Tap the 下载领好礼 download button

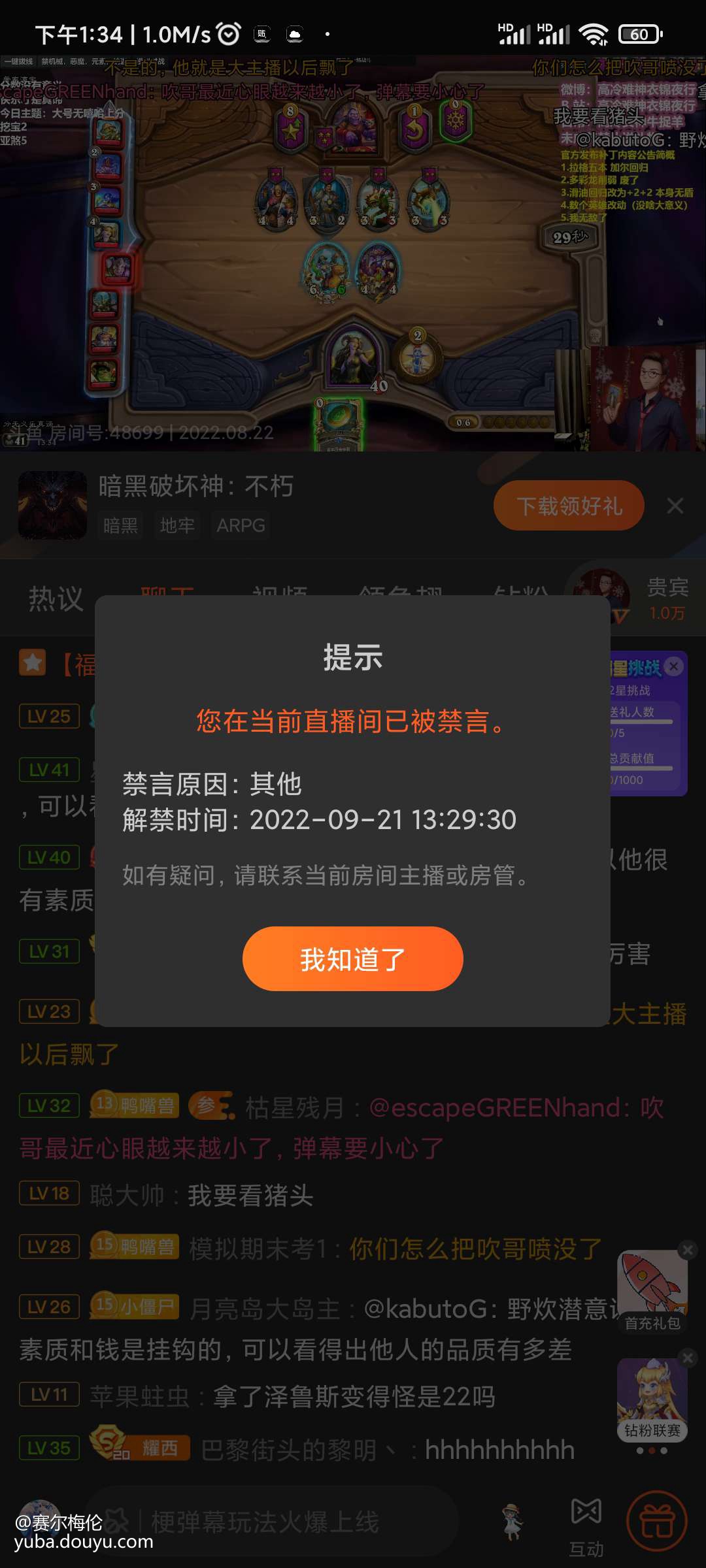[x=569, y=506]
